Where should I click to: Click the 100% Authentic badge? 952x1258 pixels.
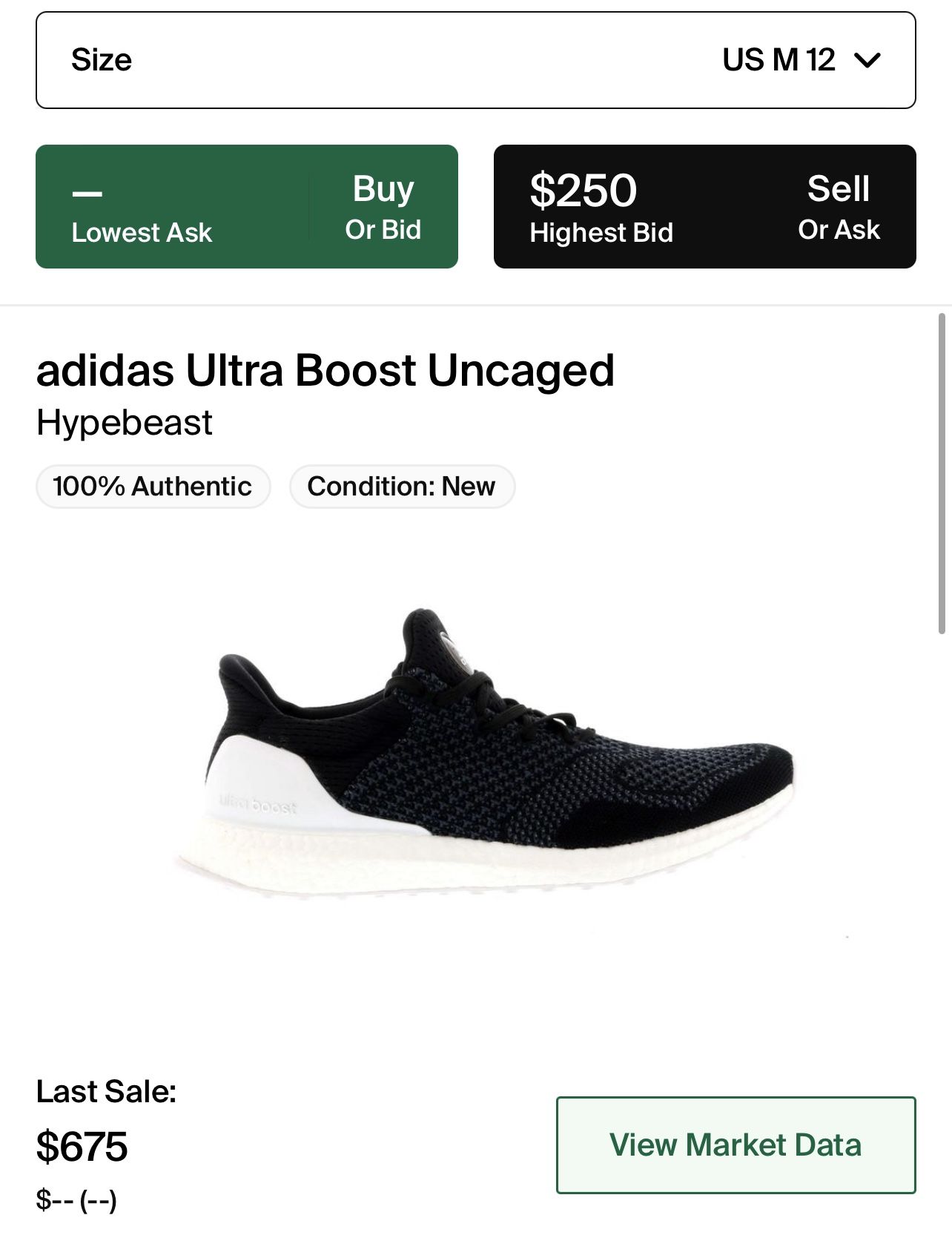click(152, 487)
